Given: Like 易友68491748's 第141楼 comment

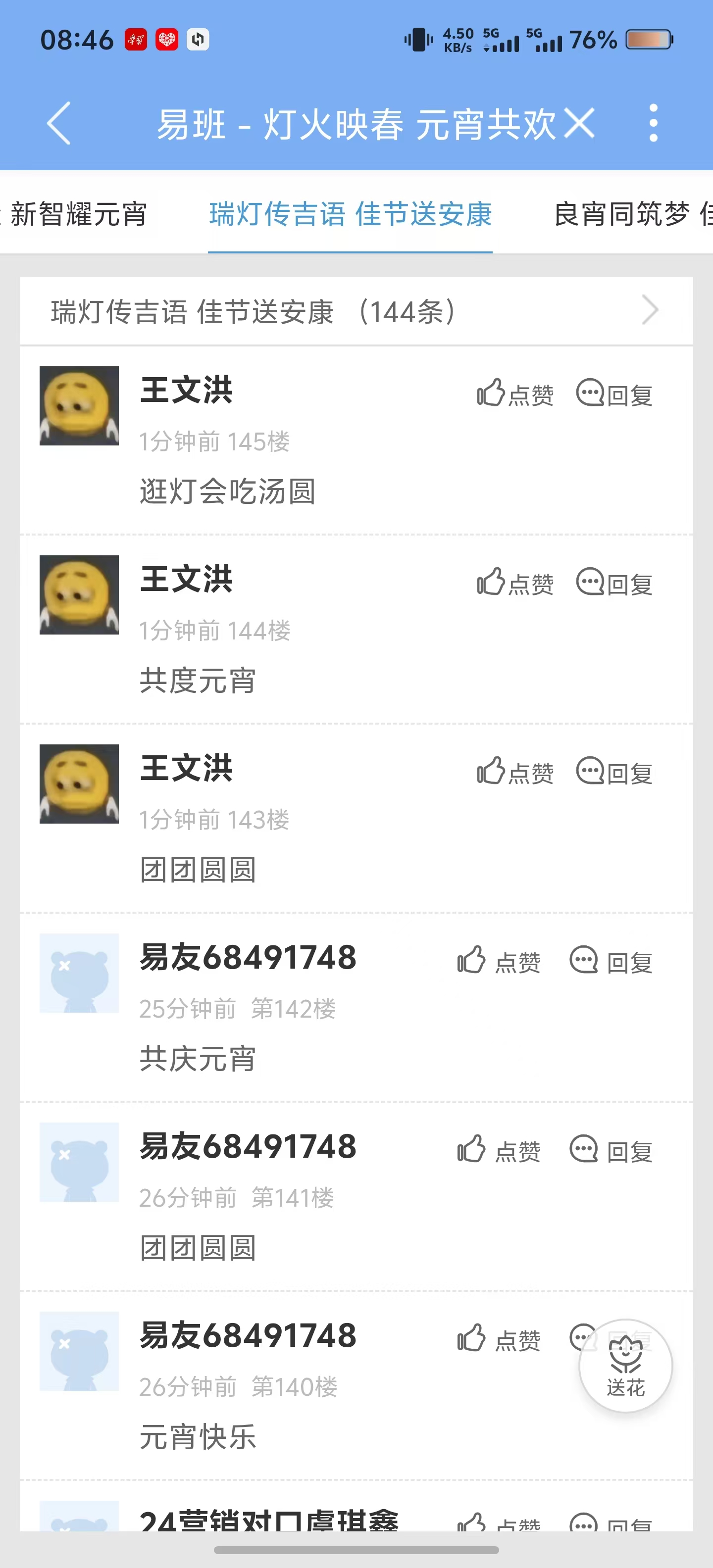Looking at the screenshot, I should (x=499, y=1150).
